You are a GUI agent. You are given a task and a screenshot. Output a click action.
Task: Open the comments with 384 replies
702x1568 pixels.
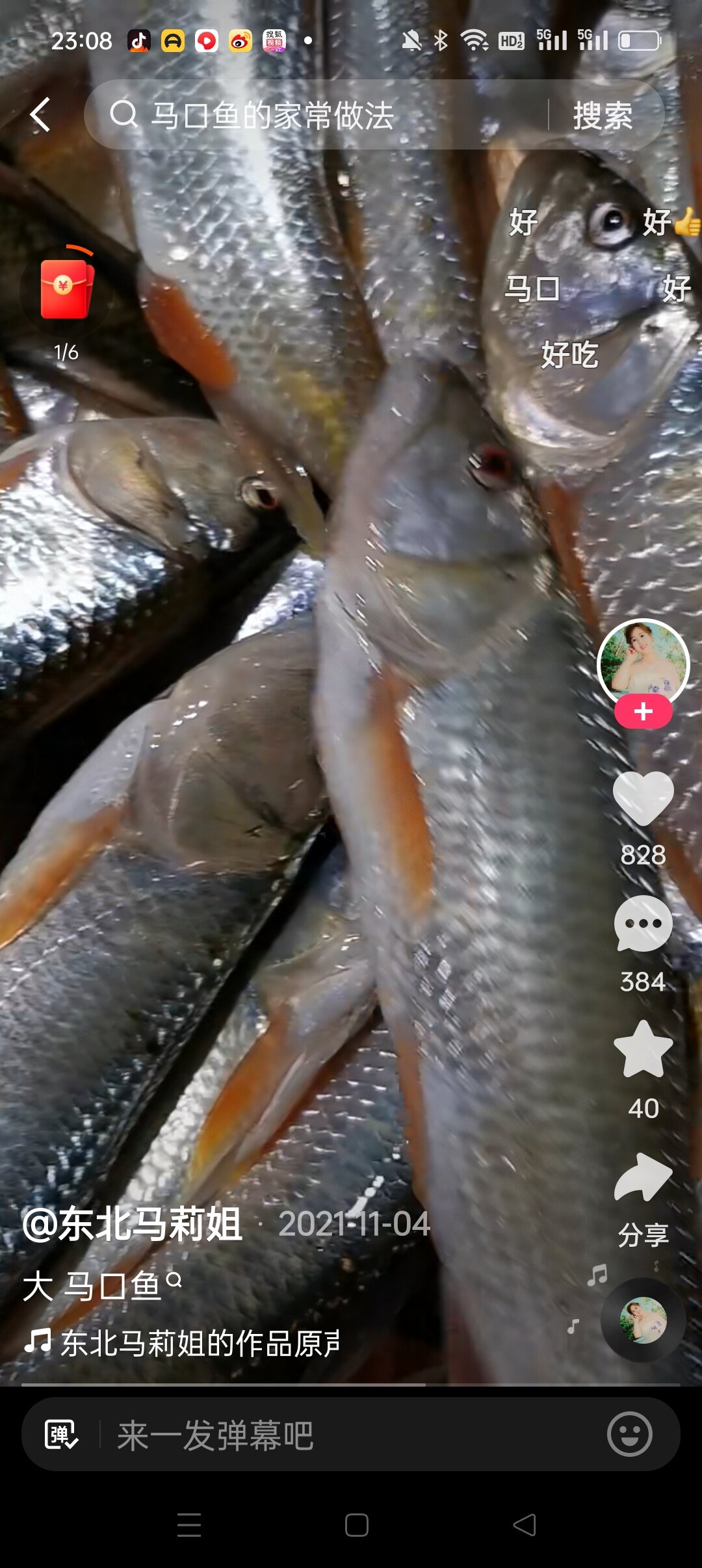point(643,924)
